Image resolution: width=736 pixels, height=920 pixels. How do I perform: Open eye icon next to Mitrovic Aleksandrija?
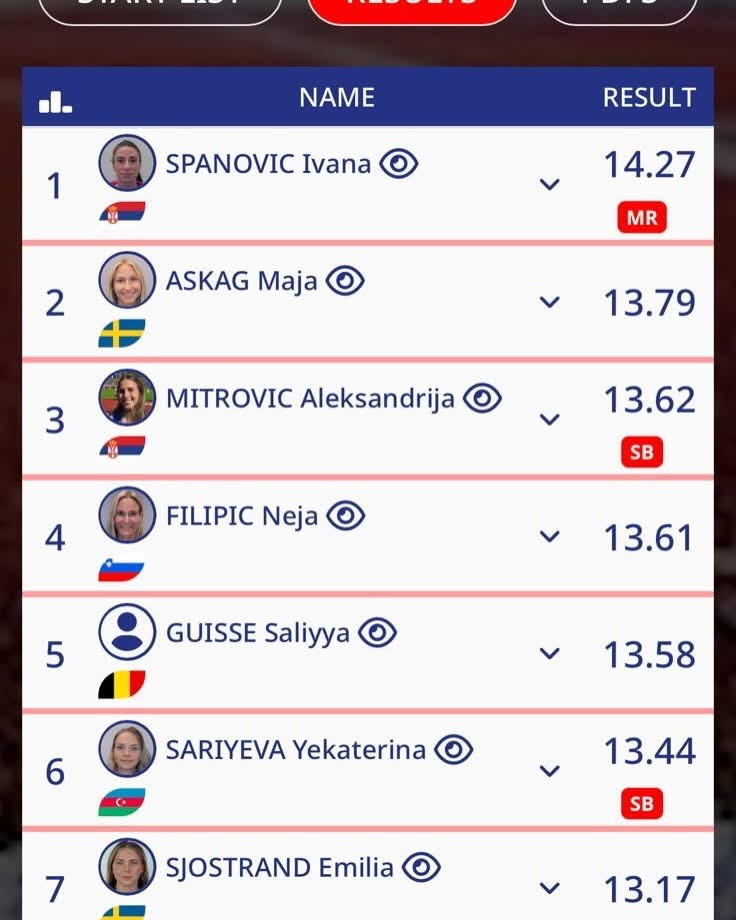(x=482, y=398)
